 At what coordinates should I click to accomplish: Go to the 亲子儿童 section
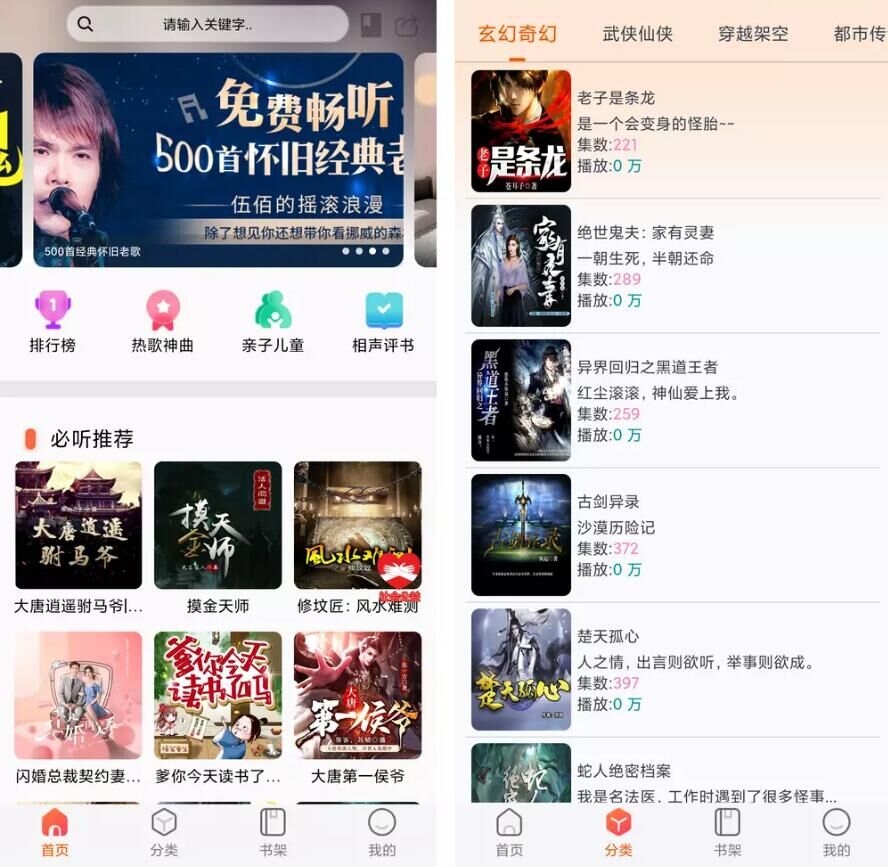click(272, 322)
